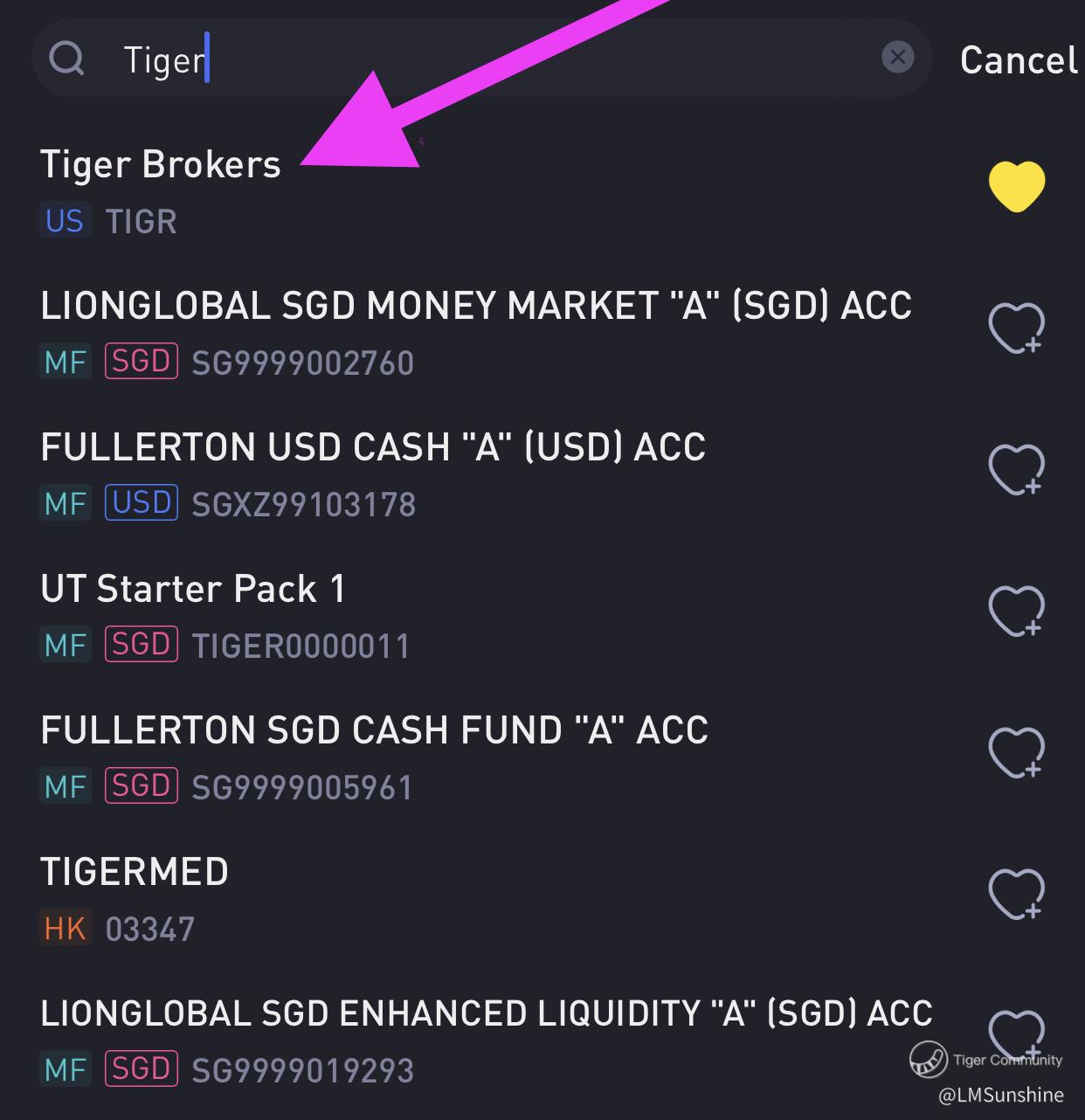Add FULLERTON SGD CASH FUND to watchlist
This screenshot has width=1085, height=1120.
pyautogui.click(x=1016, y=752)
